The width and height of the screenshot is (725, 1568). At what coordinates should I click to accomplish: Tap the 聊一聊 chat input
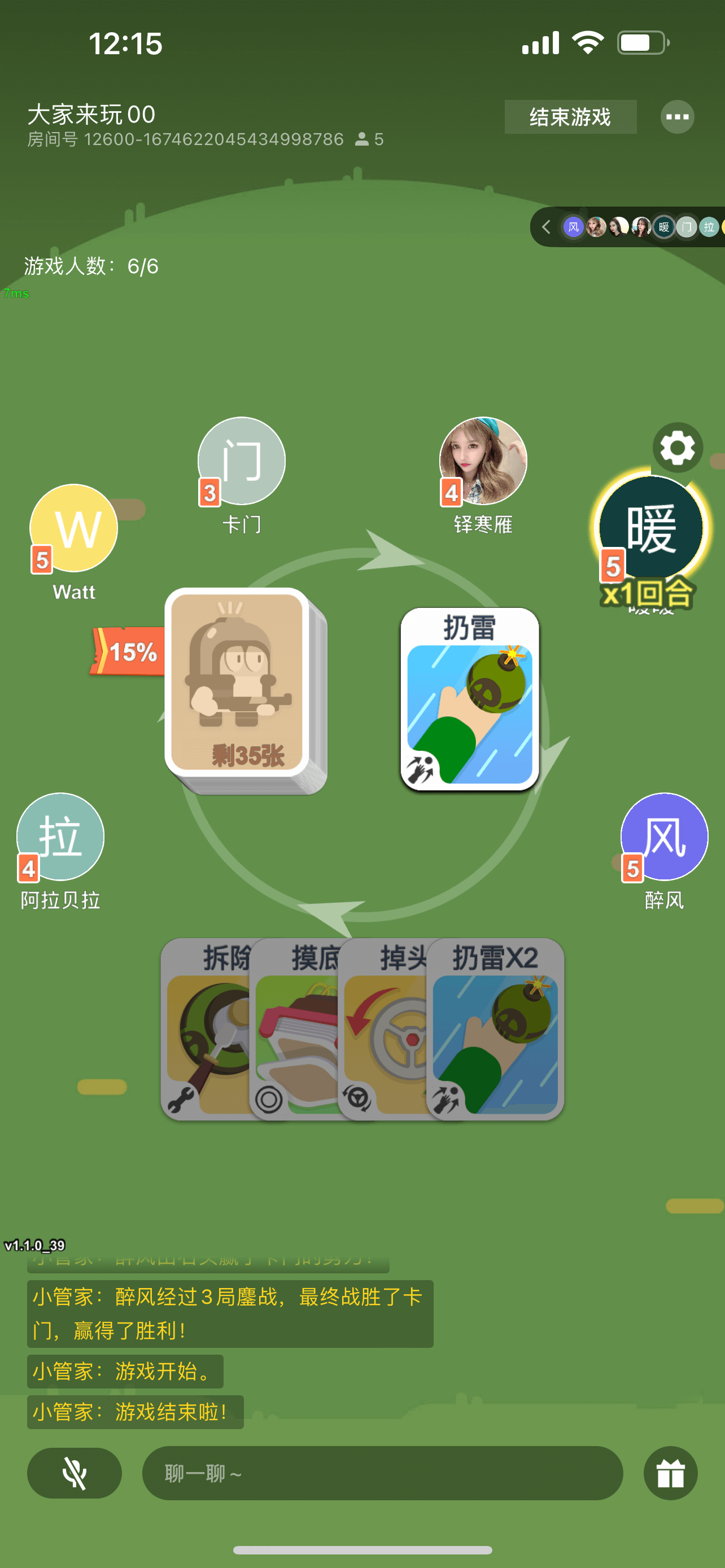pyautogui.click(x=382, y=1473)
